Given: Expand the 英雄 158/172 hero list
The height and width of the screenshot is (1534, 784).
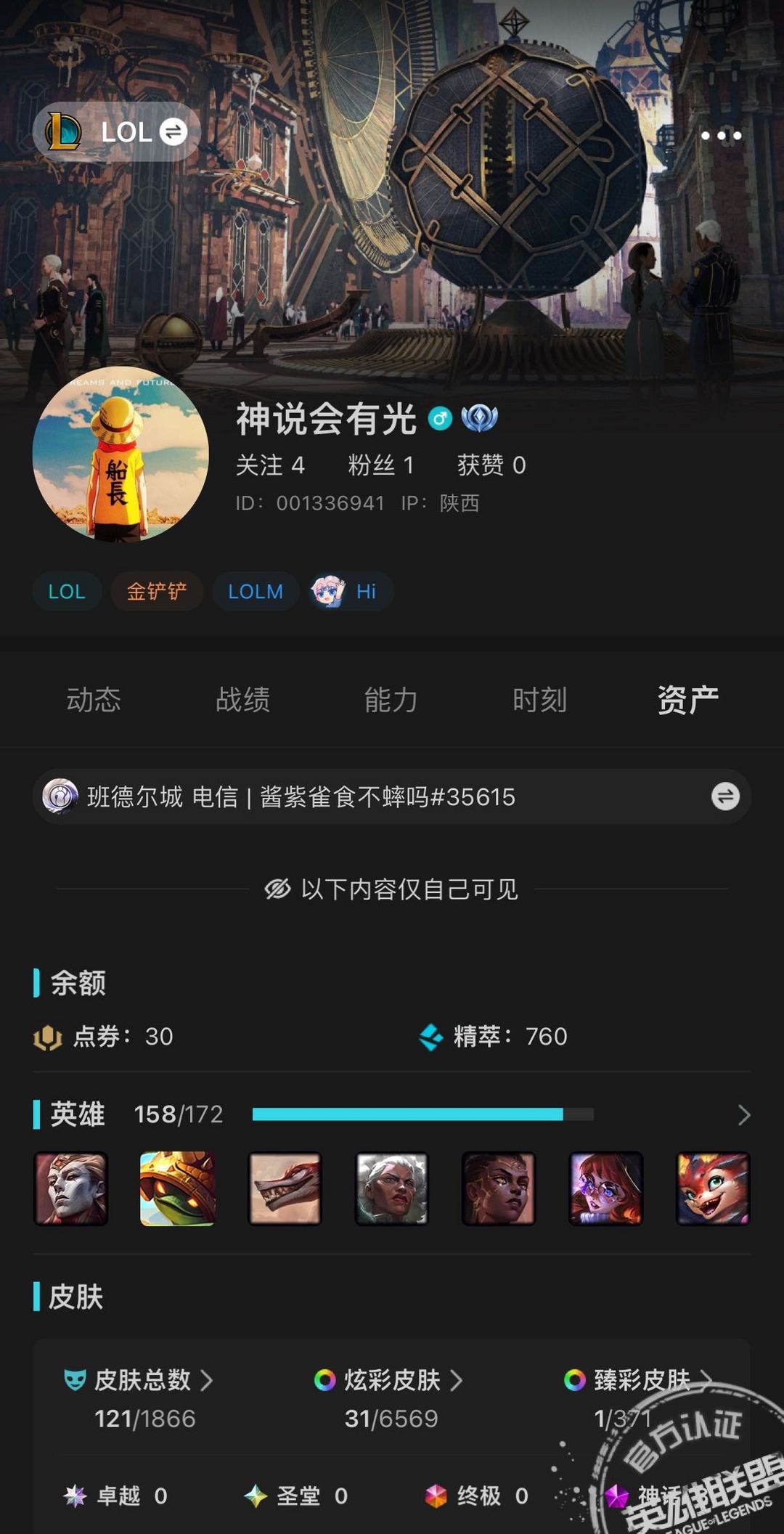Looking at the screenshot, I should [743, 1114].
